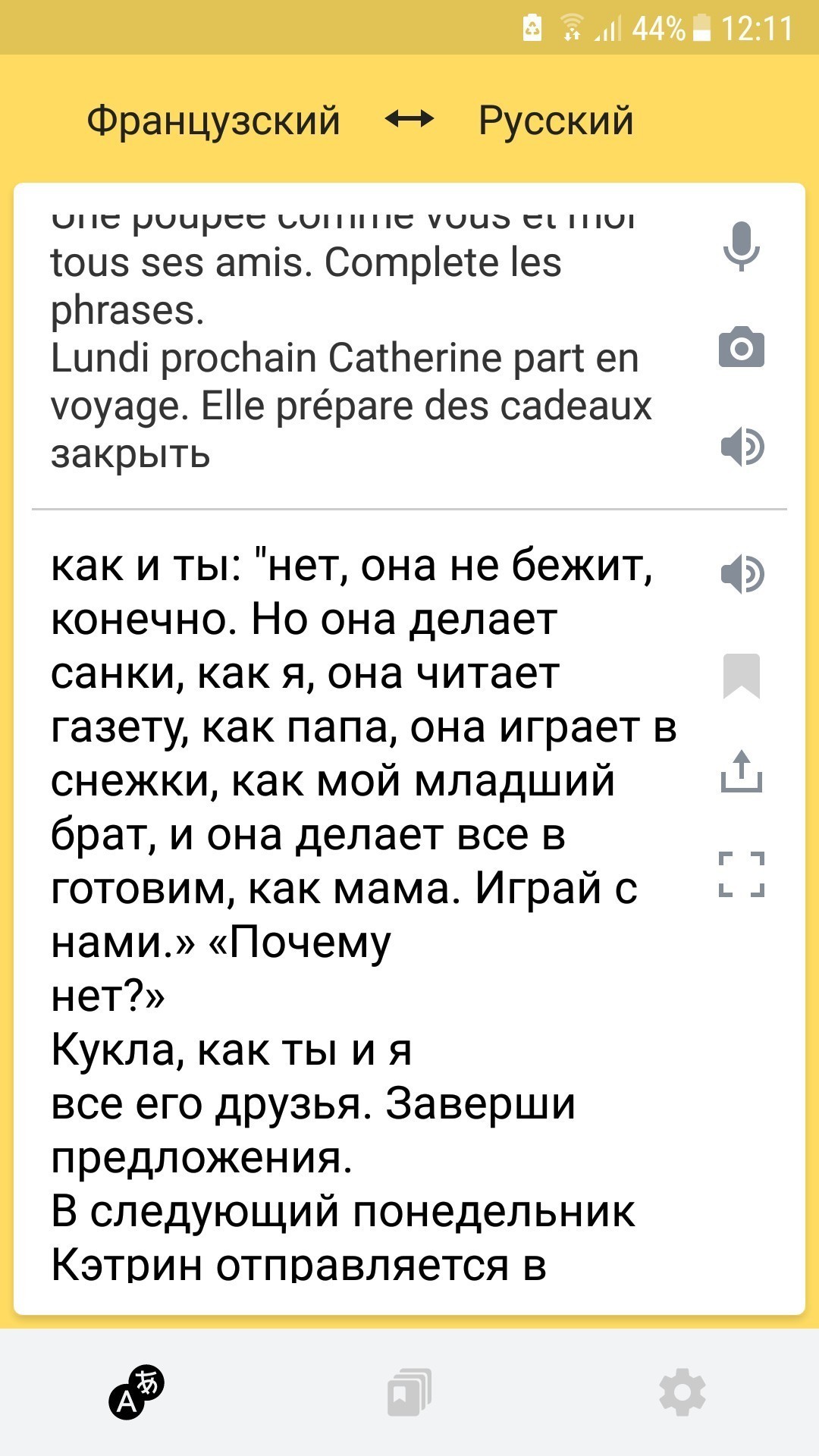Swap the translation languages
The image size is (819, 1456).
coord(409,119)
